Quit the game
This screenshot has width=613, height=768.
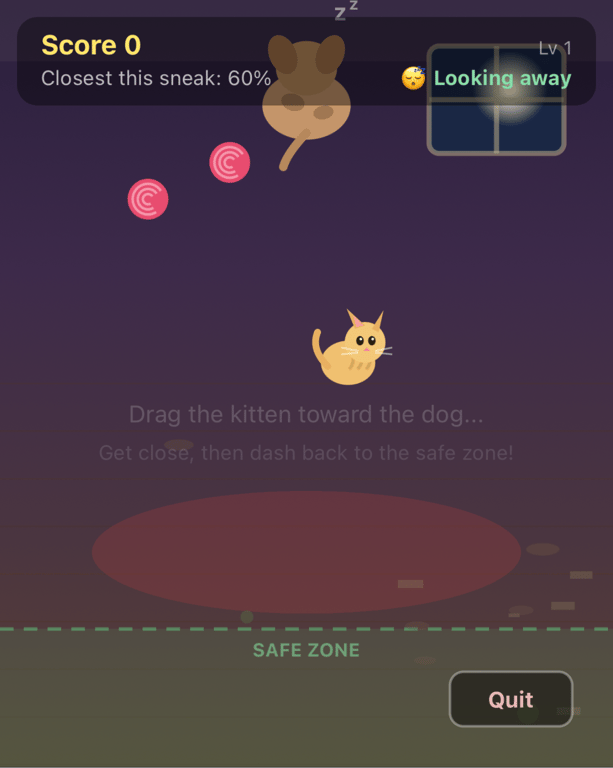tap(511, 699)
